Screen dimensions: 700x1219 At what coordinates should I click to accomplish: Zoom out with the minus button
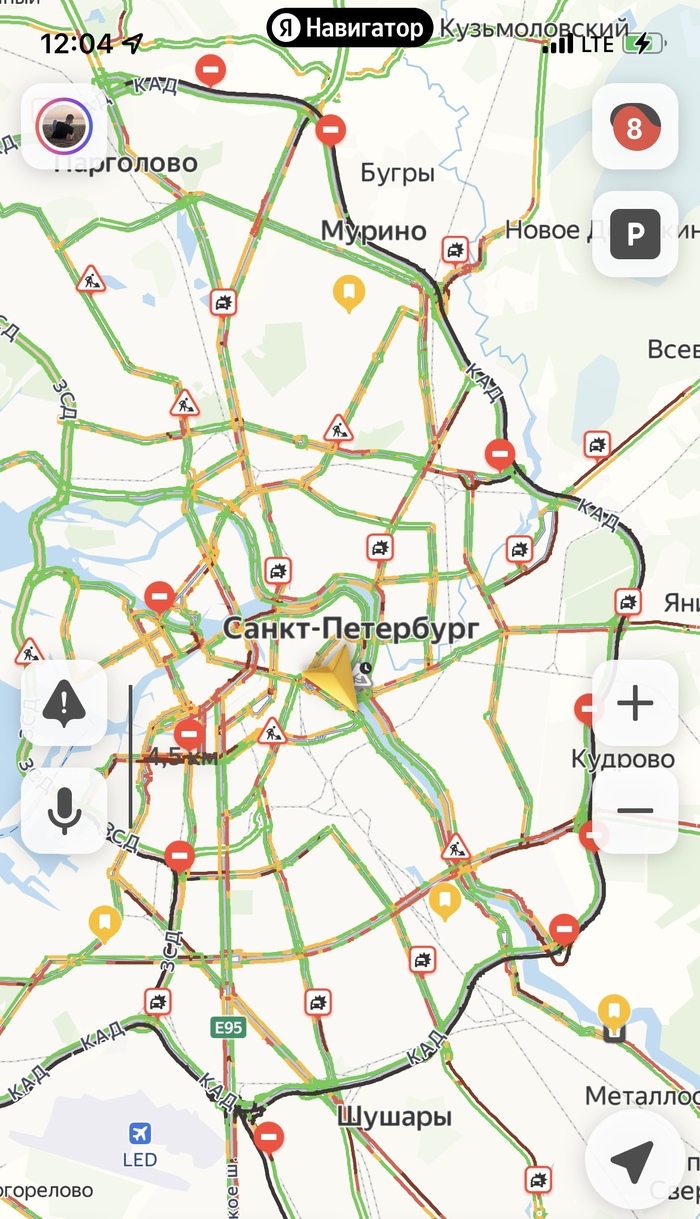[635, 811]
